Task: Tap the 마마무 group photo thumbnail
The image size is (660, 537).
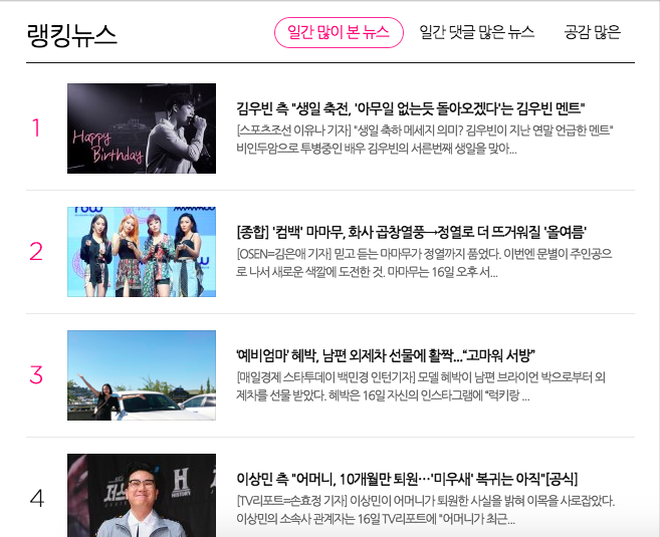Action: (141, 252)
